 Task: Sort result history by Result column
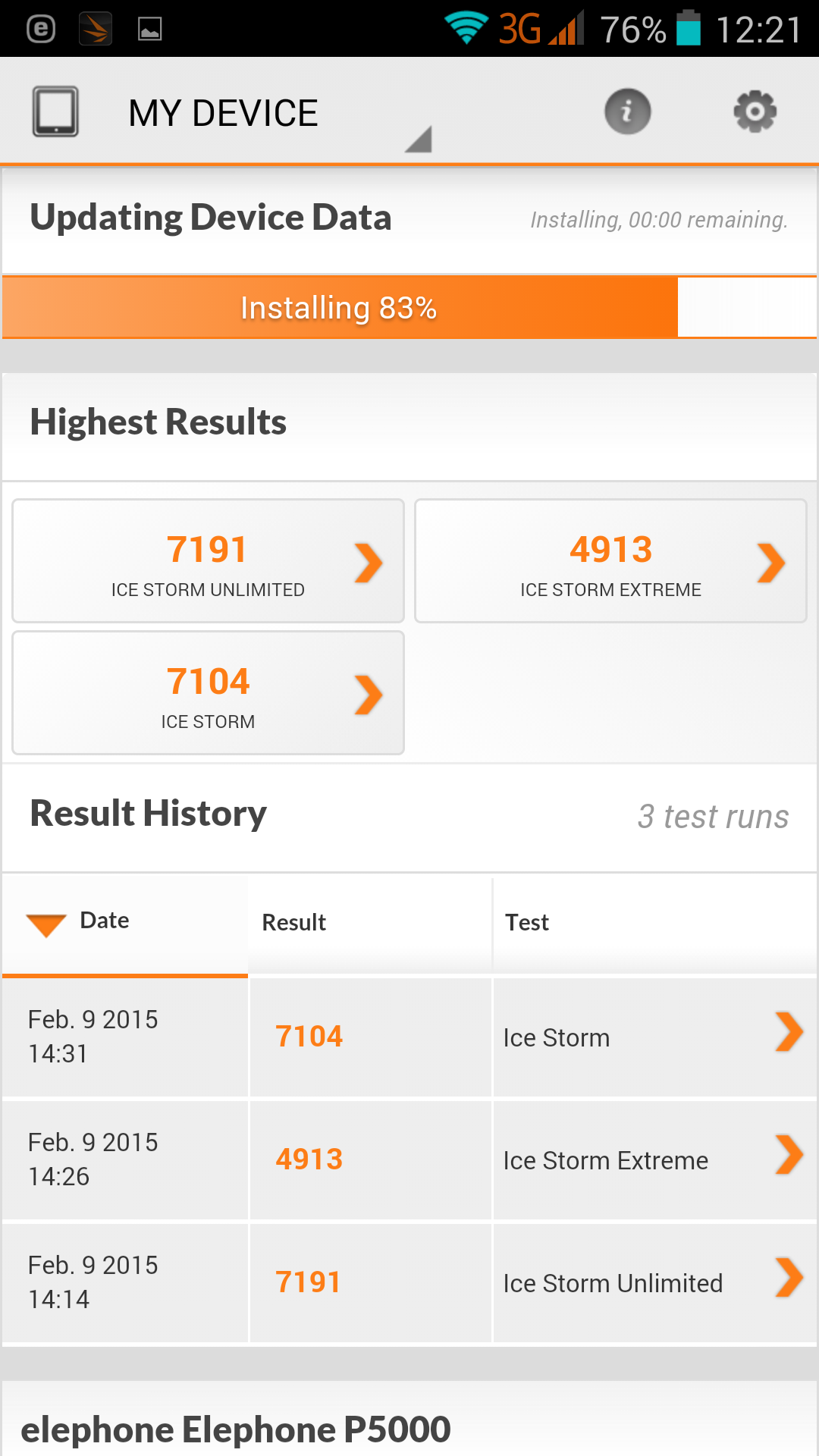(x=294, y=922)
